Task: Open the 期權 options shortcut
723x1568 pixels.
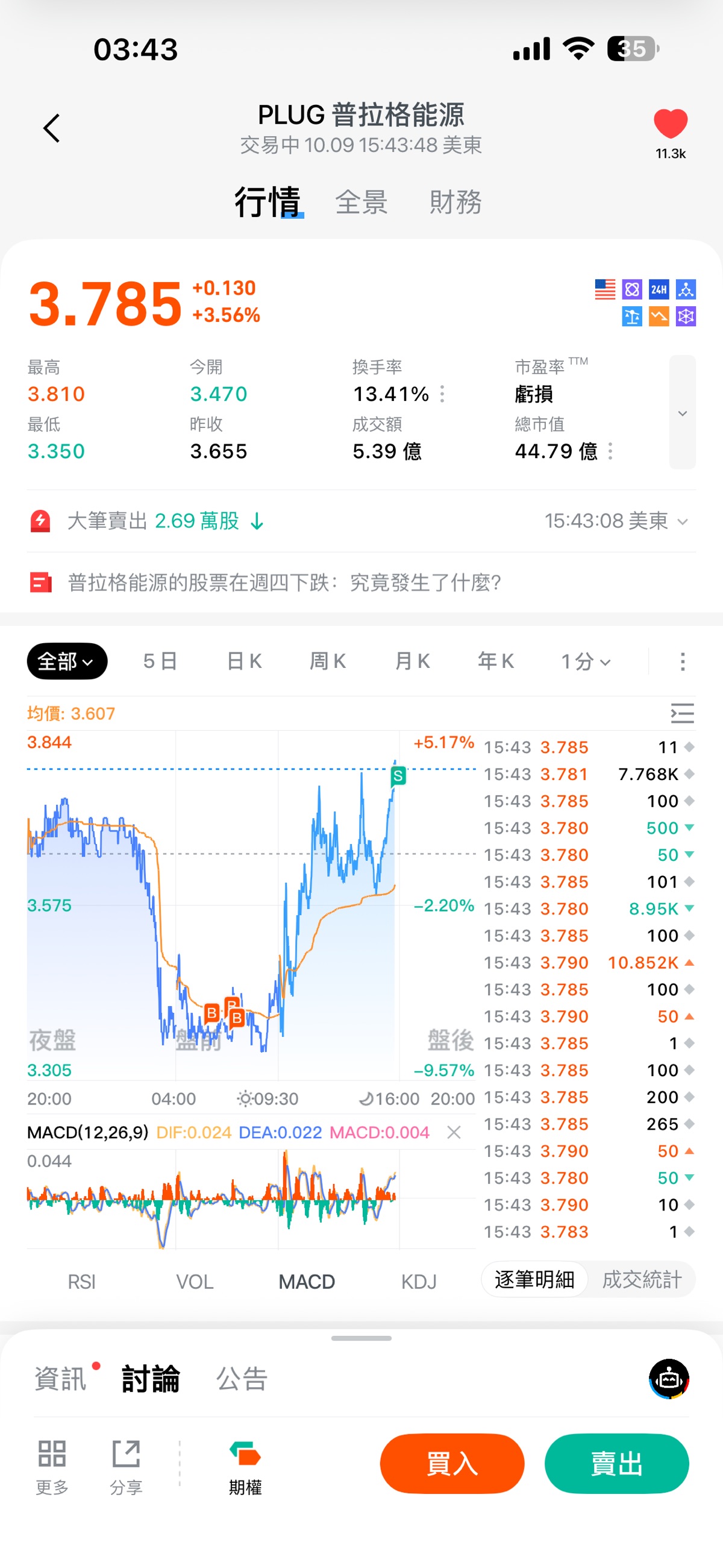Action: 245,1467
